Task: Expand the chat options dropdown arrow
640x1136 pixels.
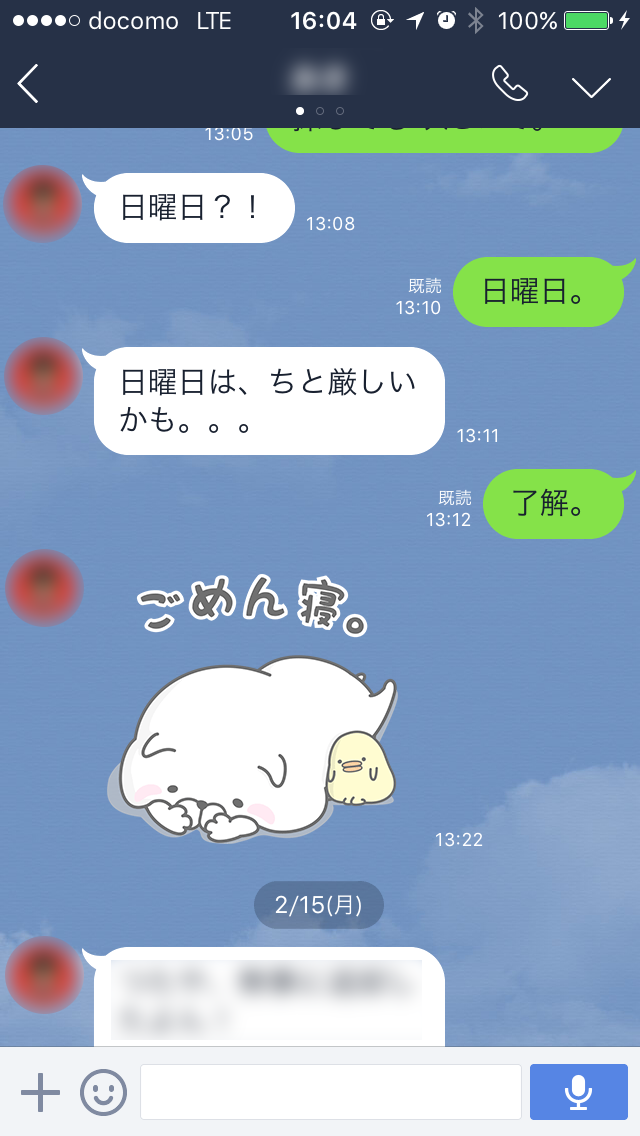Action: tap(591, 86)
